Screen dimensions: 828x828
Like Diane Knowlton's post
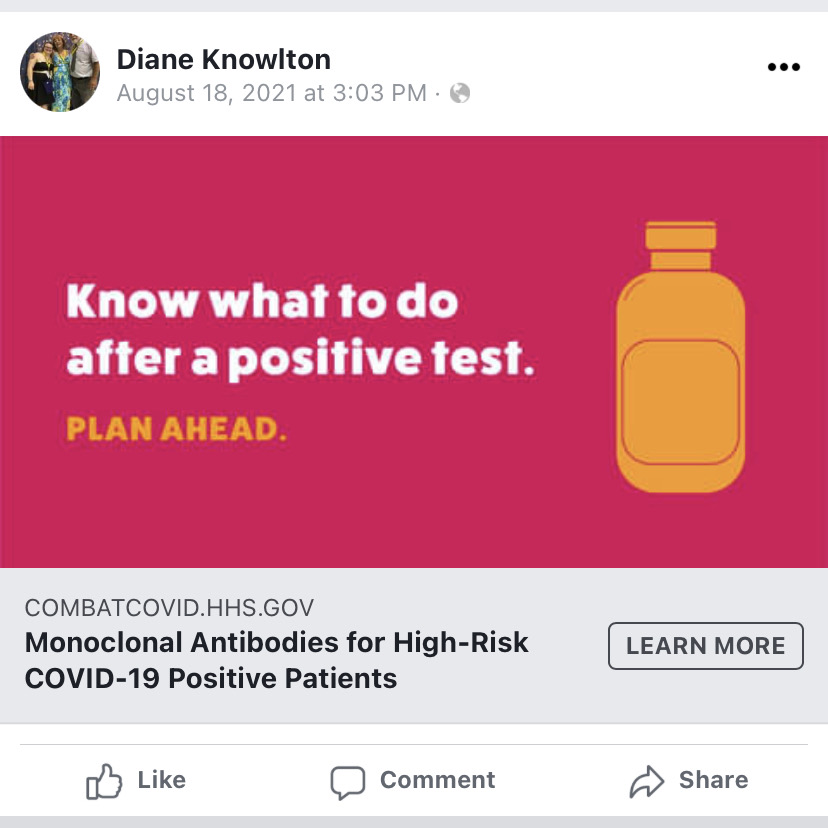click(x=137, y=780)
